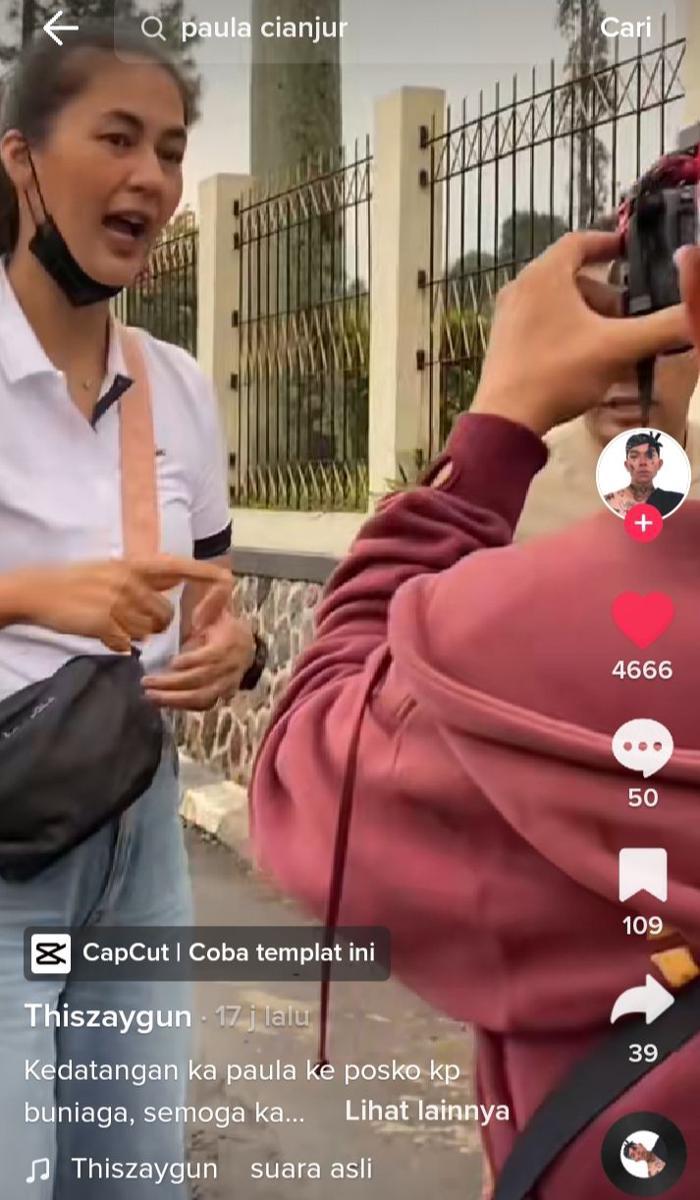700x1200 pixels.
Task: Like this video with the heart
Action: 643,620
